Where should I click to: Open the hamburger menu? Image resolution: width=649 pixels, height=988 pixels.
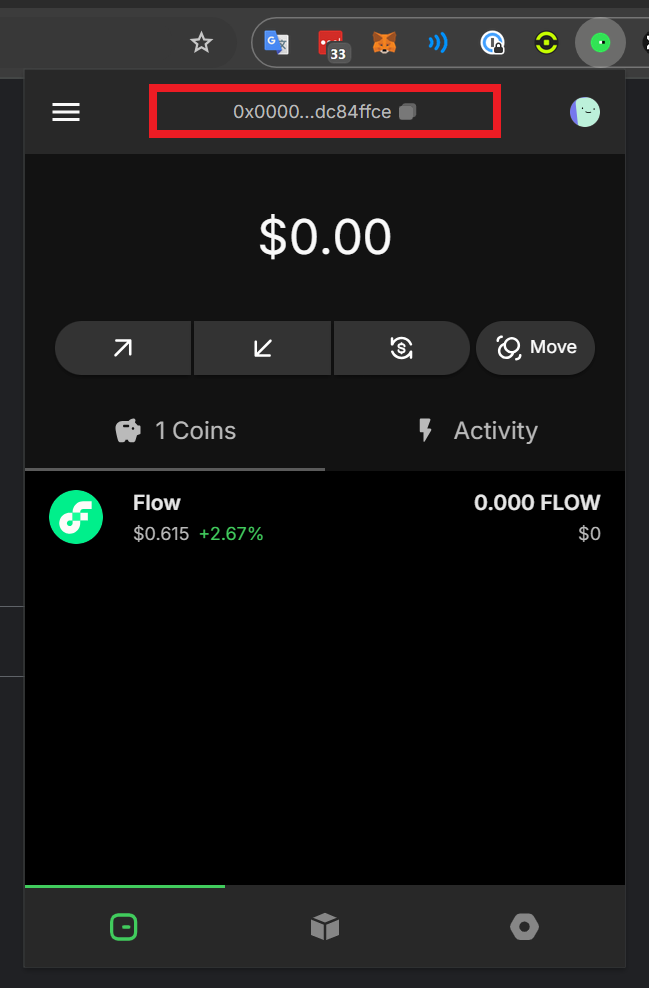[x=66, y=112]
